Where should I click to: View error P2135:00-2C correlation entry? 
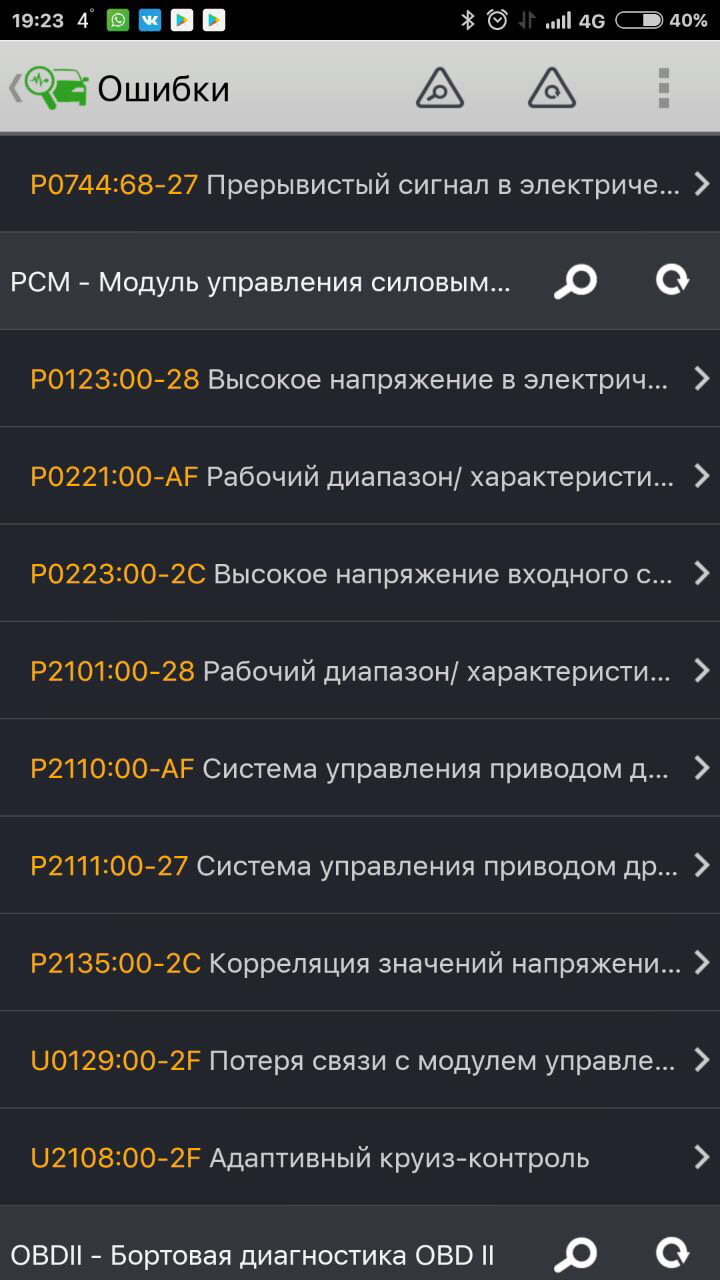click(360, 963)
